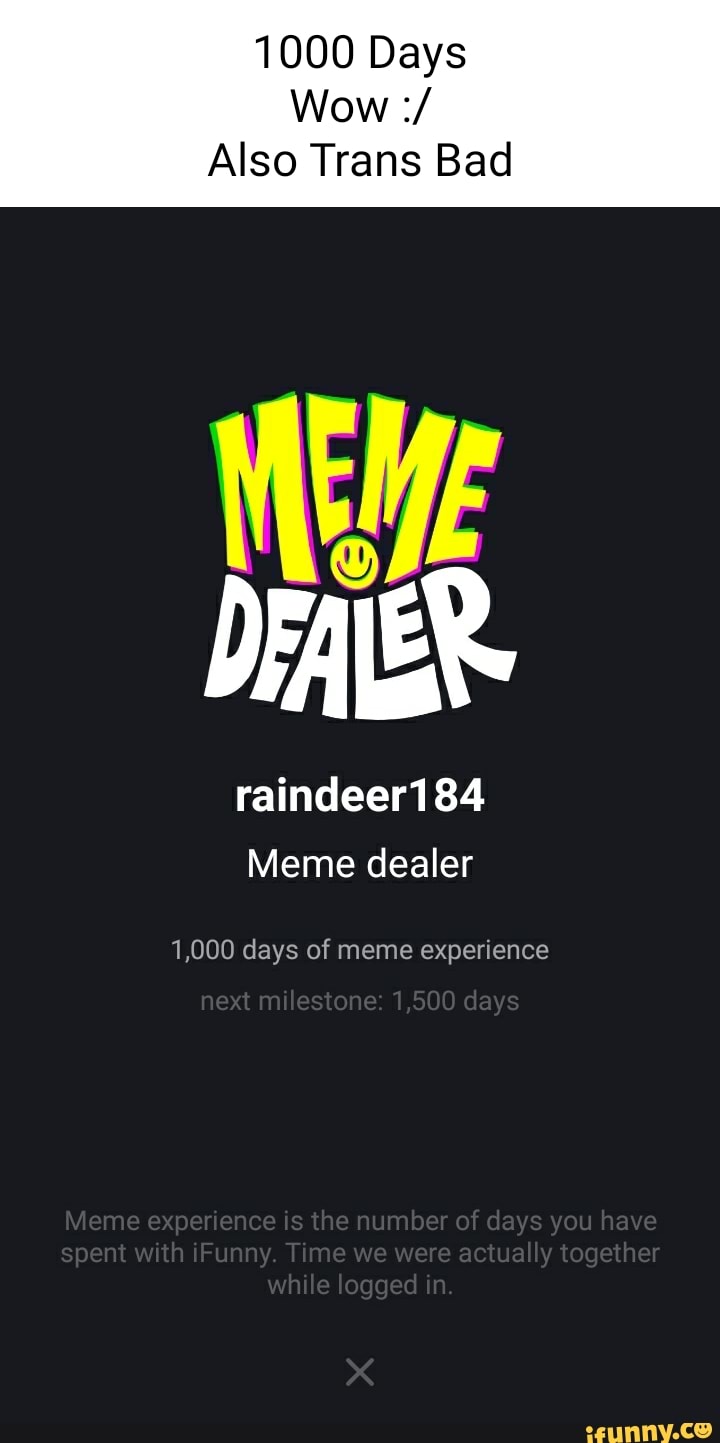Image resolution: width=720 pixels, height=1443 pixels.
Task: Tap the next milestone: 1,500 days label
Action: click(360, 1000)
